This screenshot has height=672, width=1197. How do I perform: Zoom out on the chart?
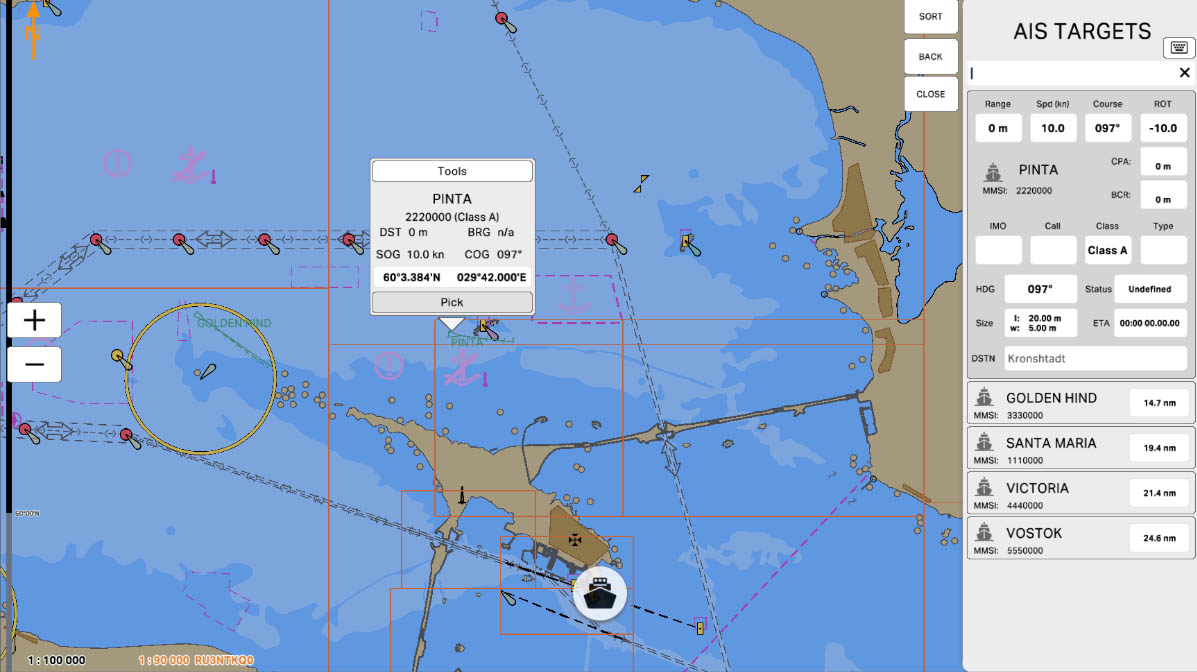(x=35, y=364)
